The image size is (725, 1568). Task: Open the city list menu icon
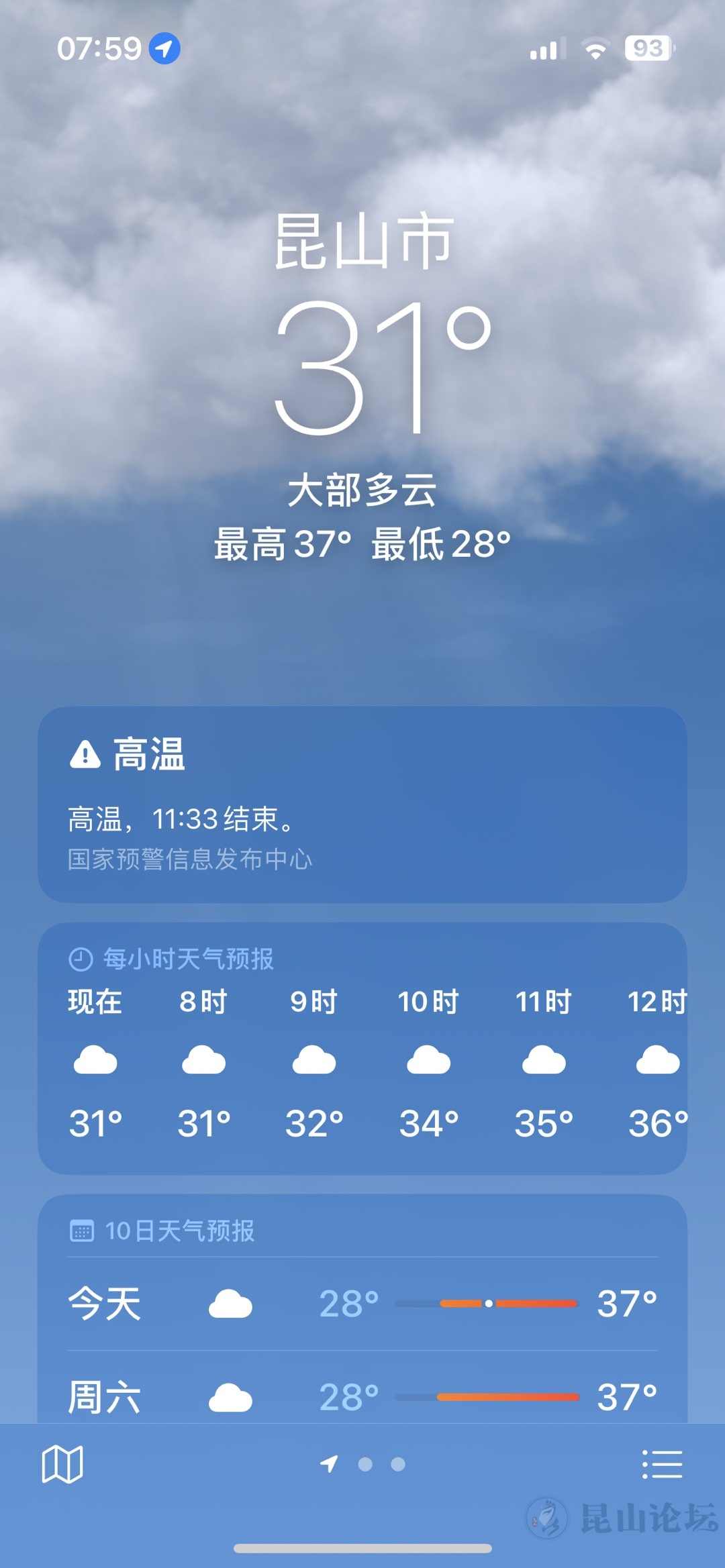click(662, 1464)
